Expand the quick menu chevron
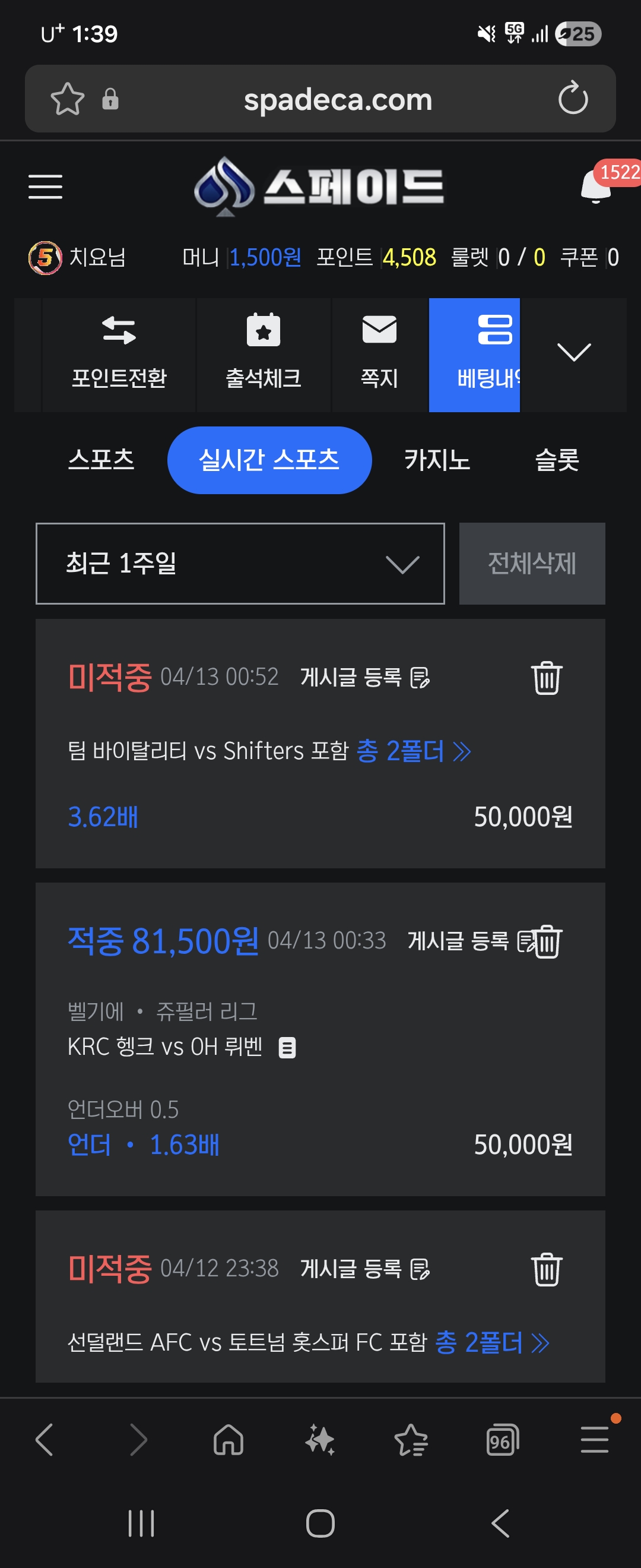 coord(573,353)
